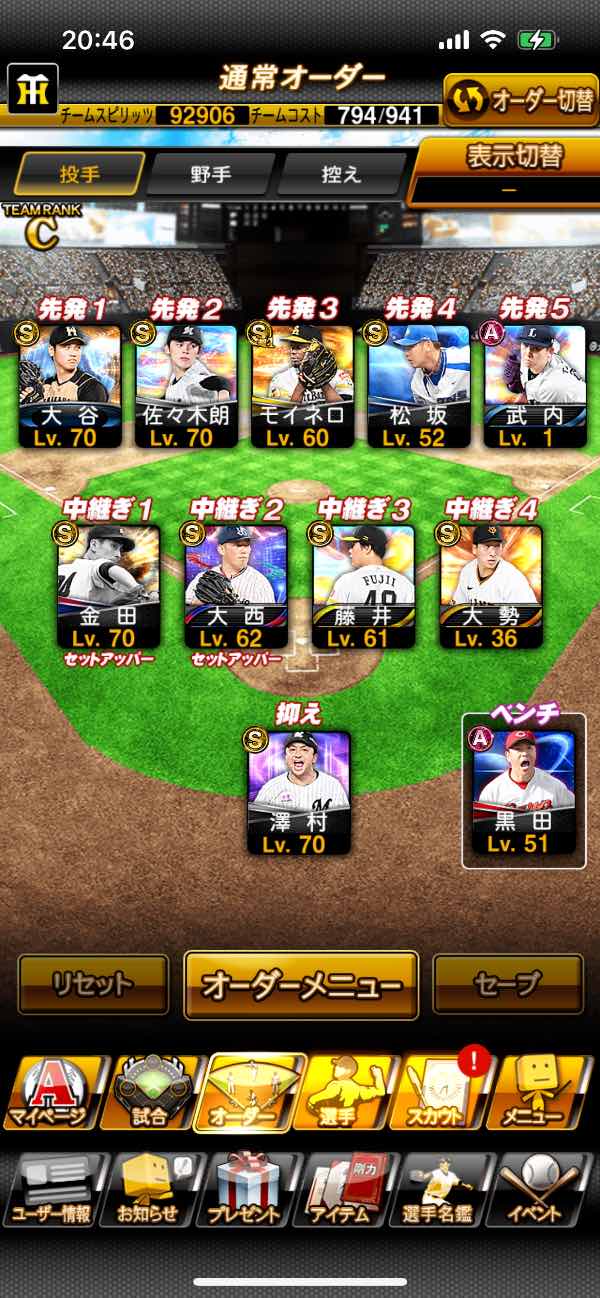
Task: Tap the オーダー切替 button
Action: 520,100
